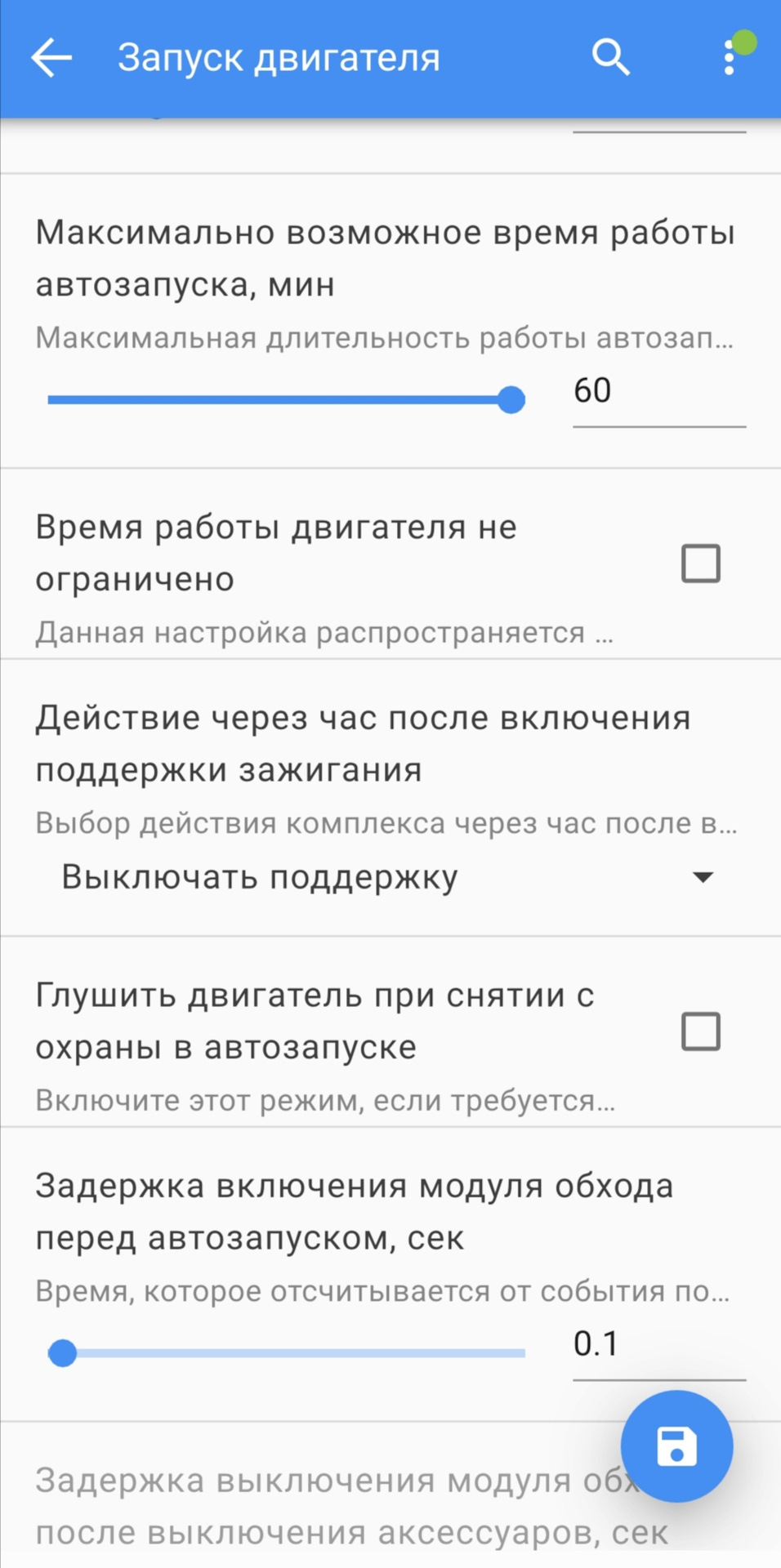
Task: Check «Время работы двигателя не ограничено»
Action: pos(700,563)
